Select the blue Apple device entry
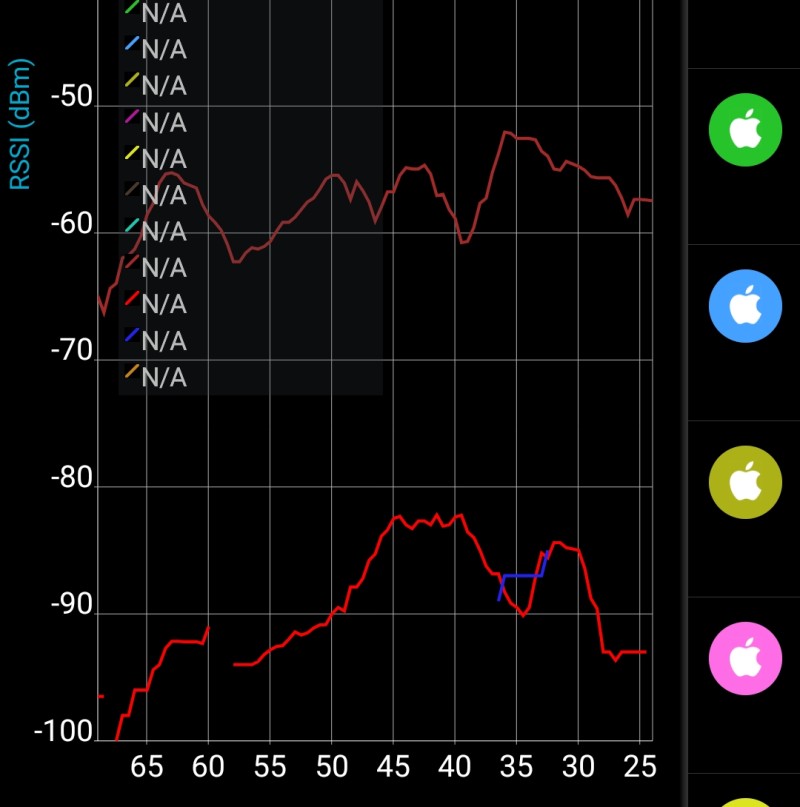This screenshot has height=807, width=800. point(745,306)
